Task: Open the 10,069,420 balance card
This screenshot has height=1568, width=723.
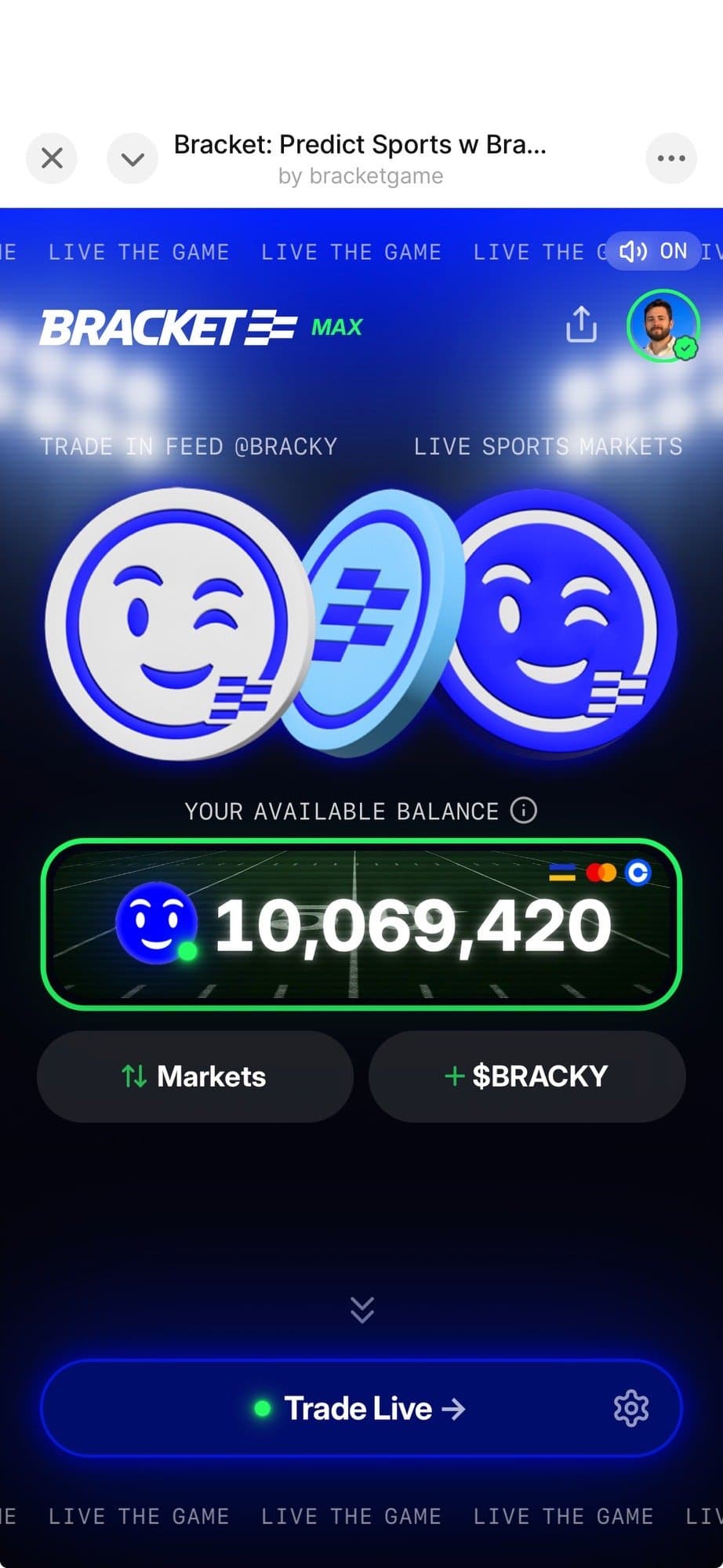Action: pos(361,925)
